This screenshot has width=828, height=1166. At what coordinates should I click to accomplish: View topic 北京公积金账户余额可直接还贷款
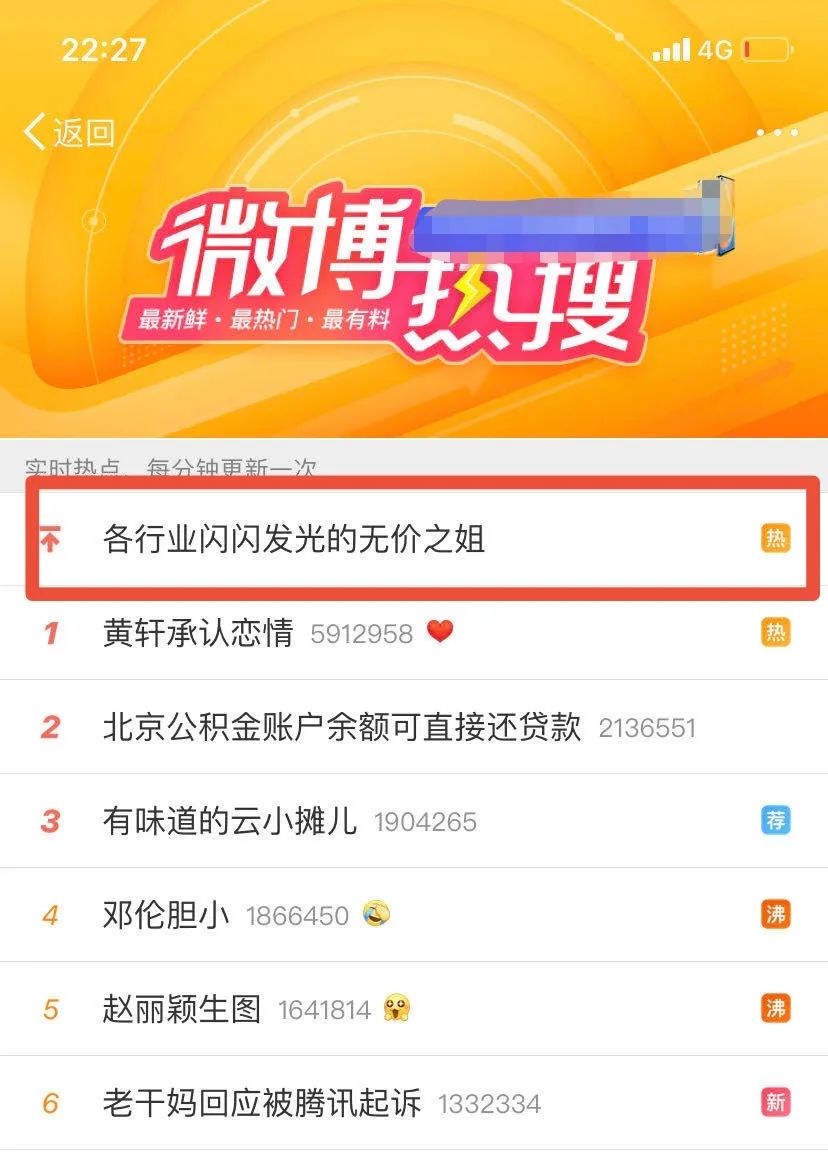341,727
